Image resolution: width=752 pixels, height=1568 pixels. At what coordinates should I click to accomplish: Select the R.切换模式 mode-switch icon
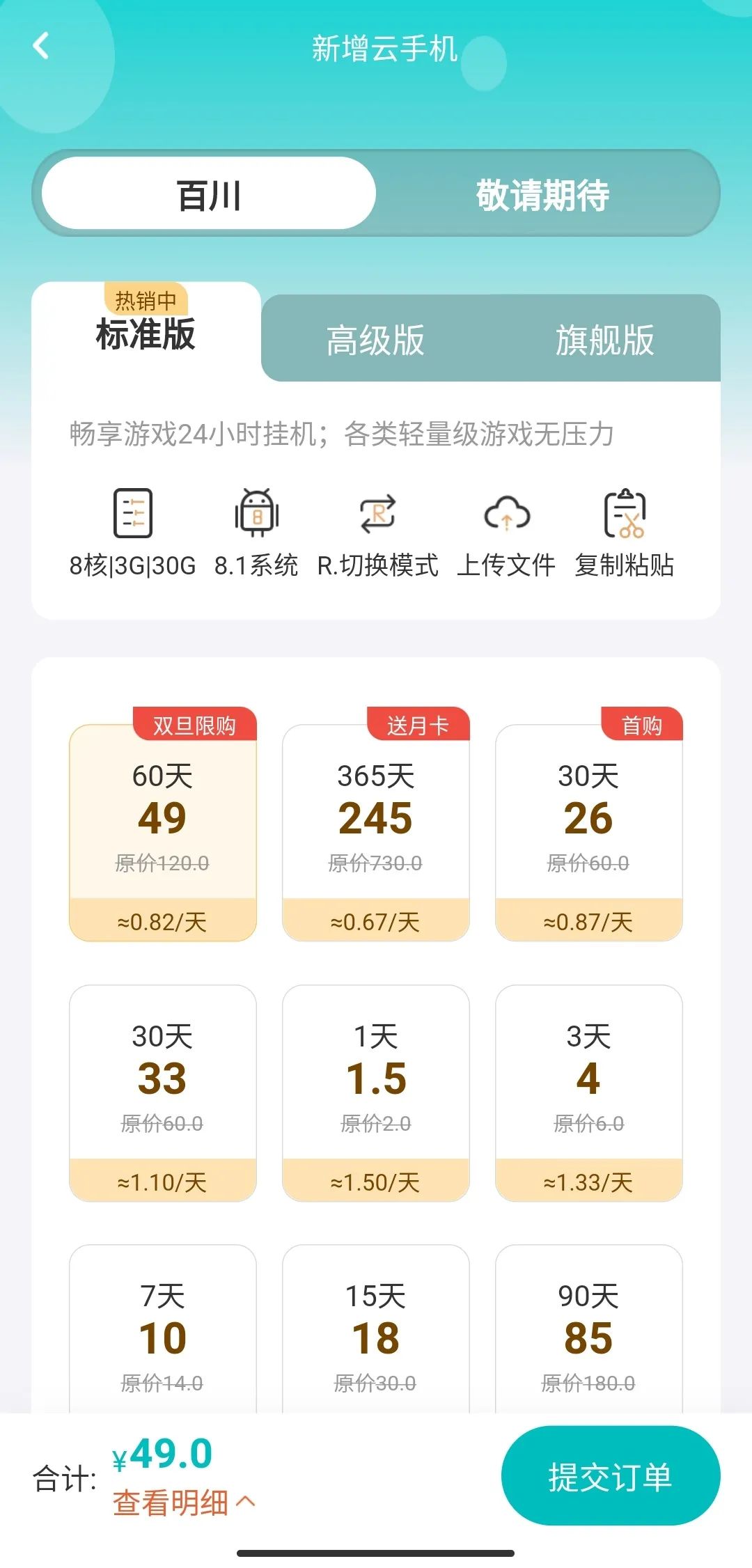[378, 515]
